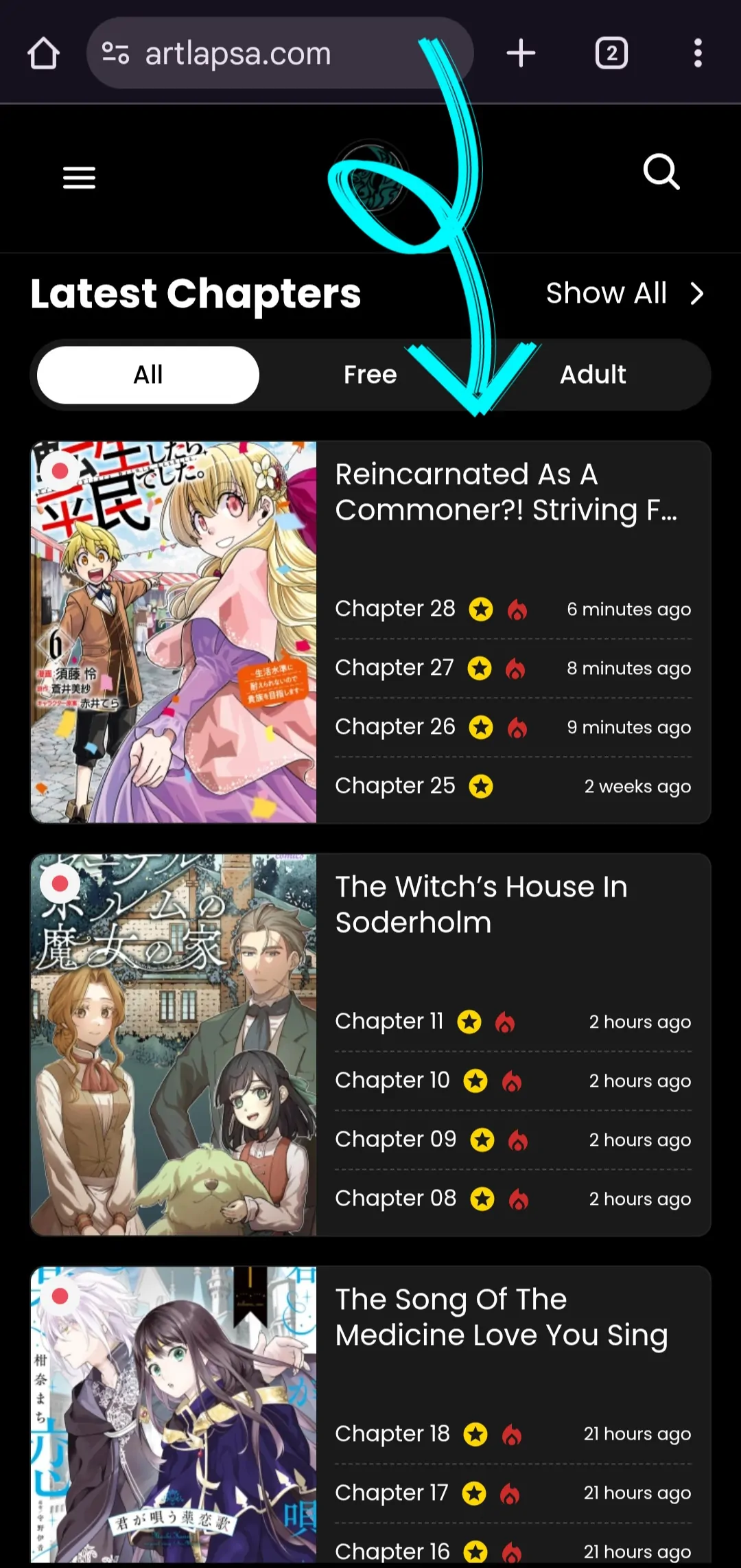Viewport: 741px width, 1568px height.
Task: Open Chapter 08 of The Witch's House
Action: [395, 1199]
